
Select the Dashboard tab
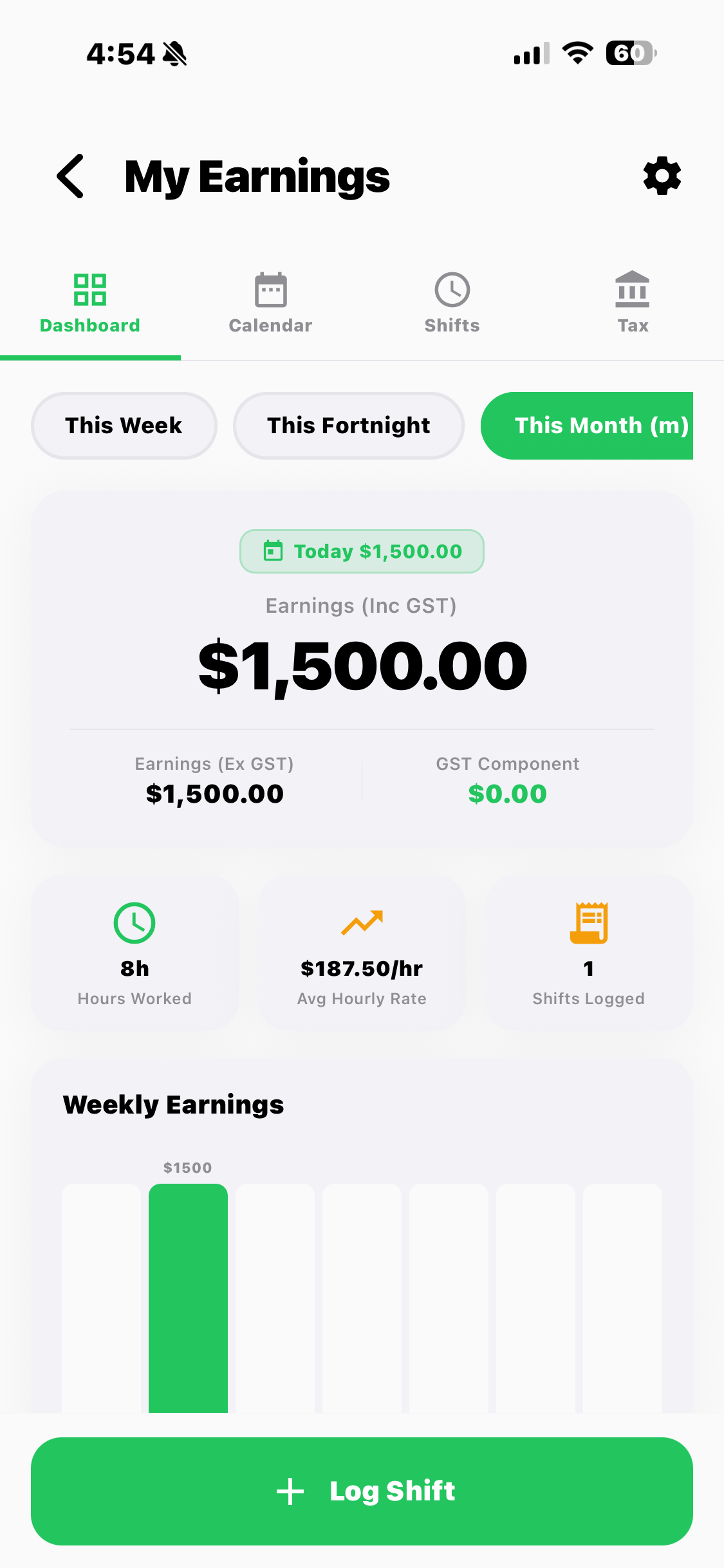[90, 303]
